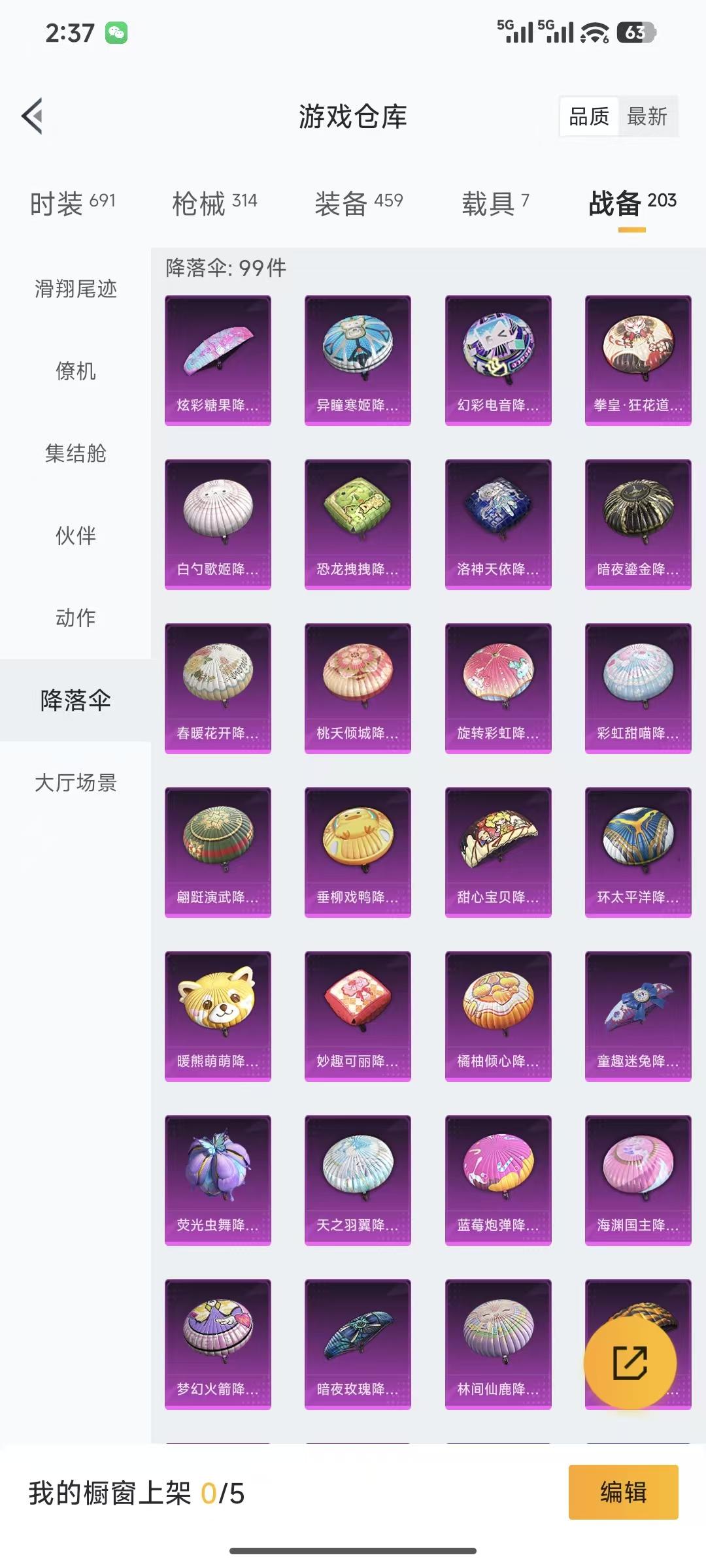View the 梦幻火箭 parachute details

pyautogui.click(x=218, y=1344)
